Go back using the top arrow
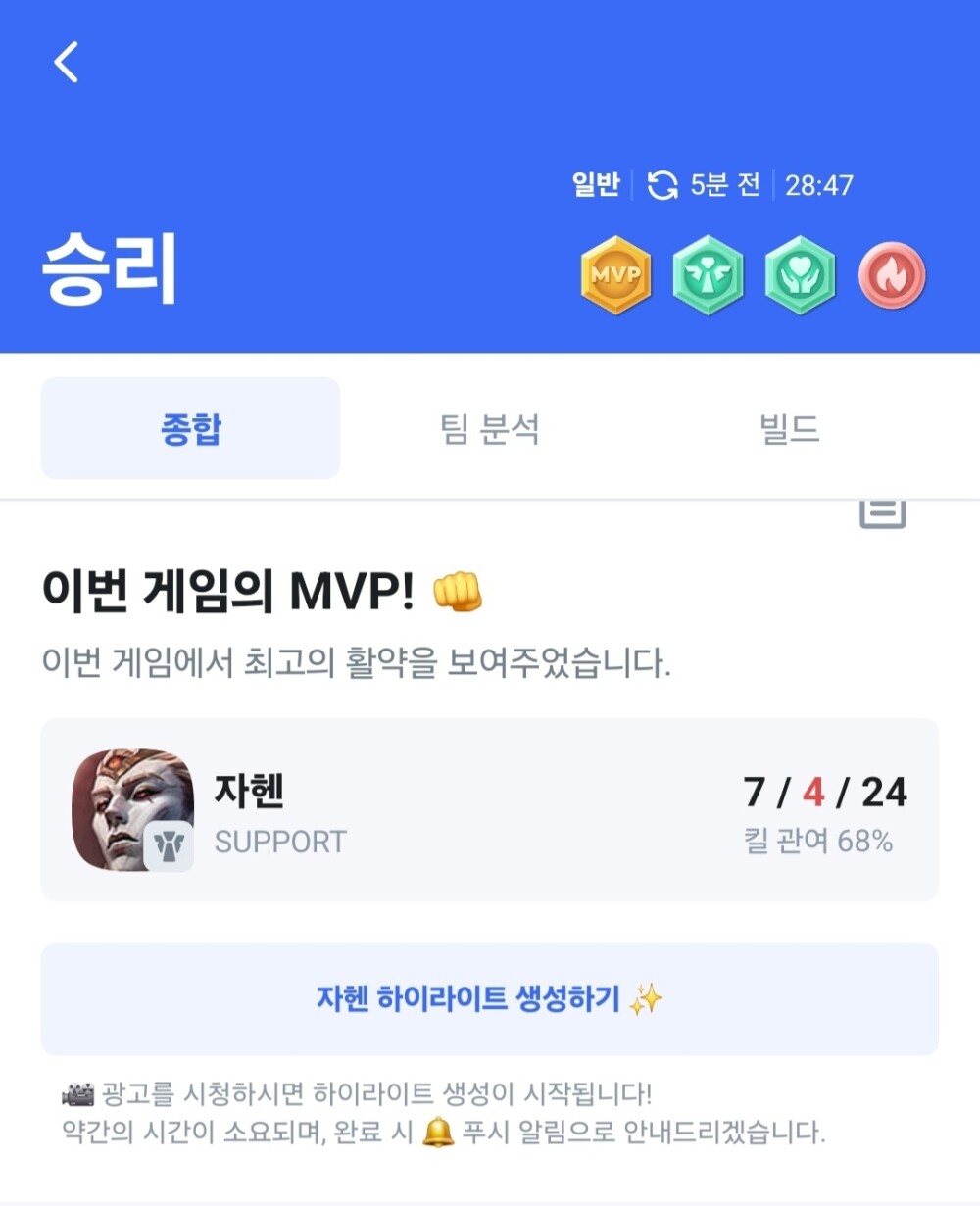 (x=67, y=63)
